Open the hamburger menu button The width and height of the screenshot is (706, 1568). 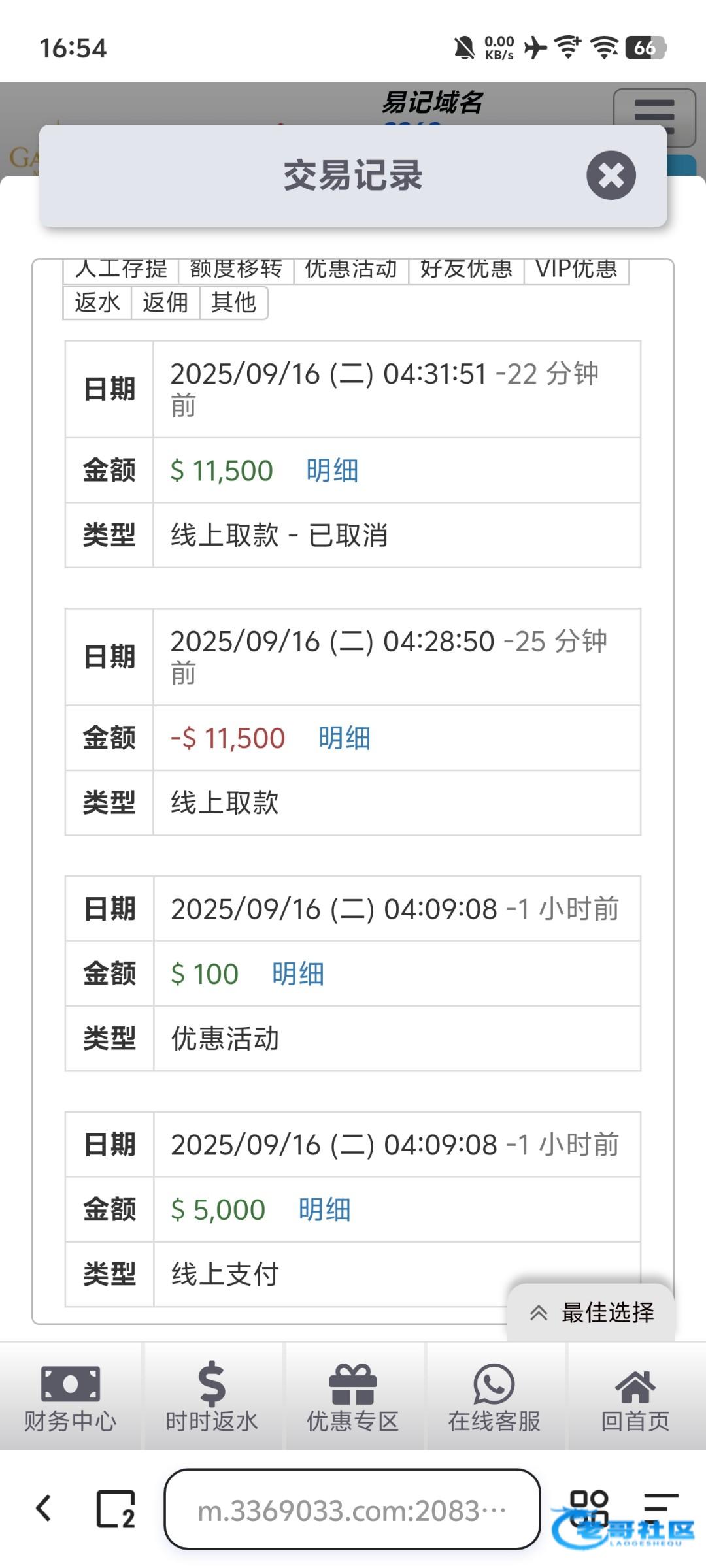(654, 116)
